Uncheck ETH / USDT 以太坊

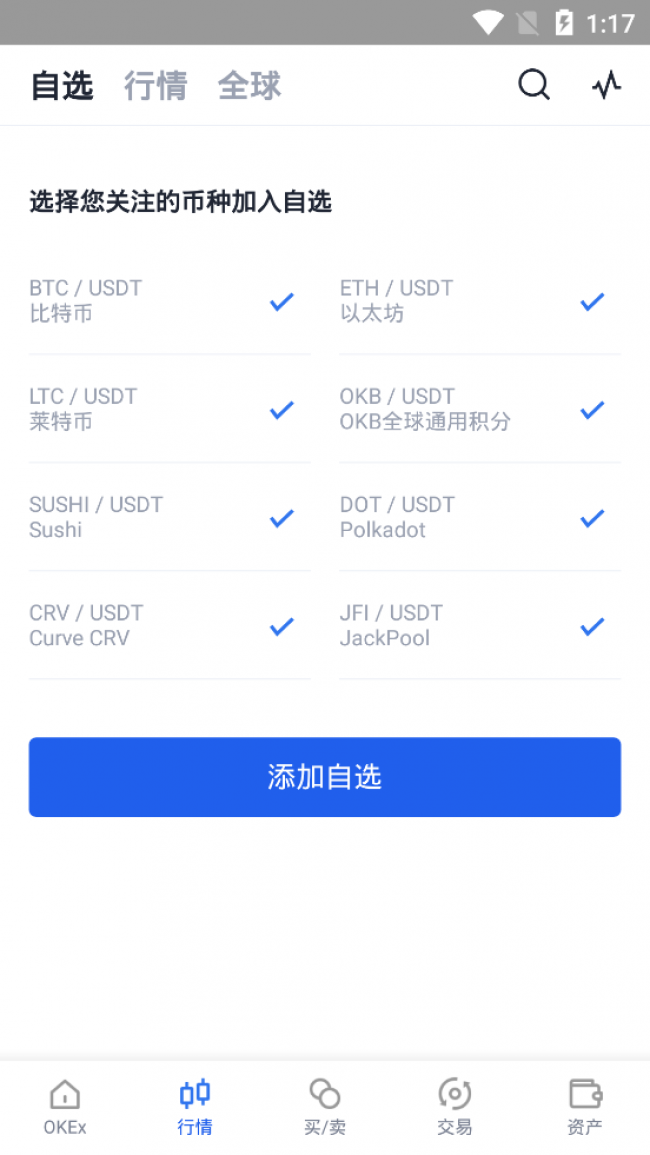592,301
